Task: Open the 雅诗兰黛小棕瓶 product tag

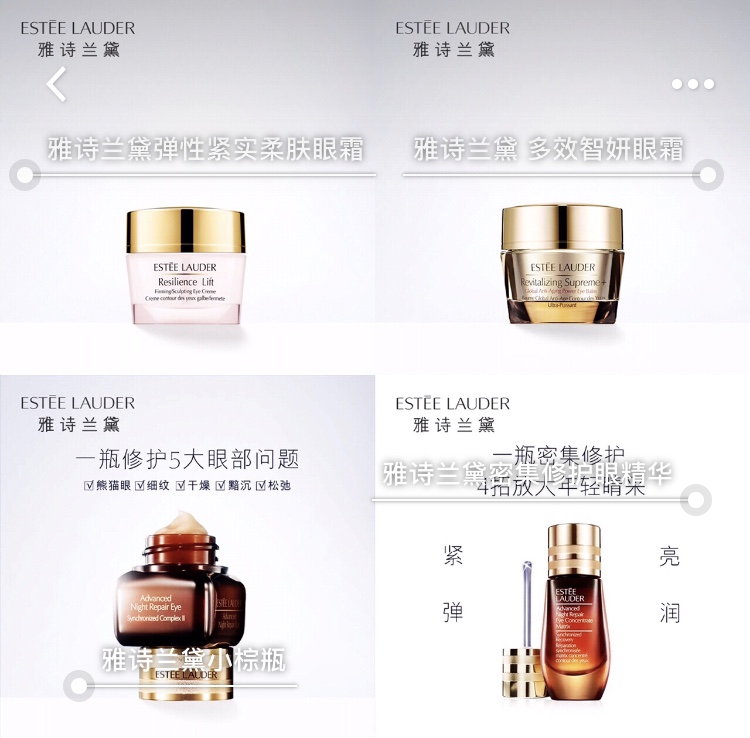Action: point(193,660)
